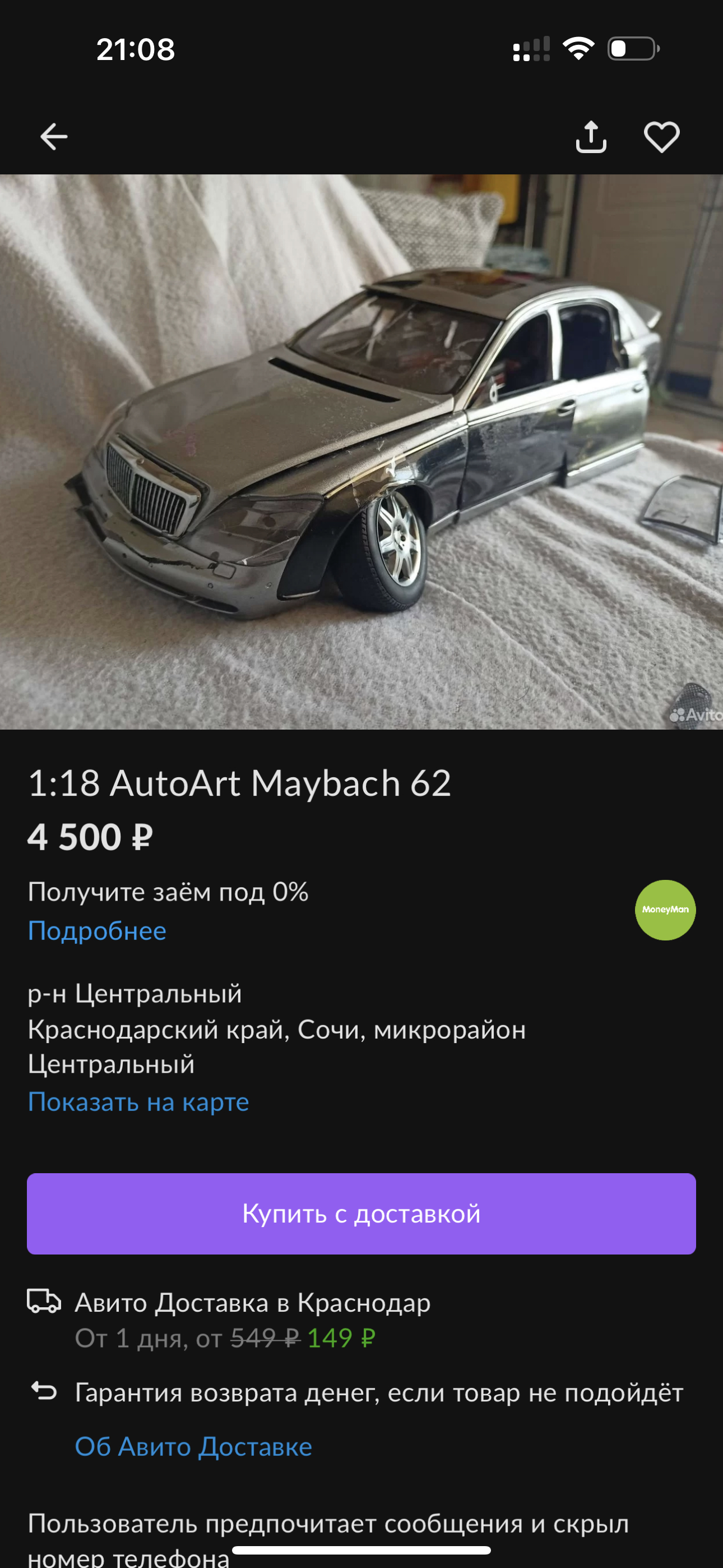Add listing to favorites with heart

(x=661, y=136)
